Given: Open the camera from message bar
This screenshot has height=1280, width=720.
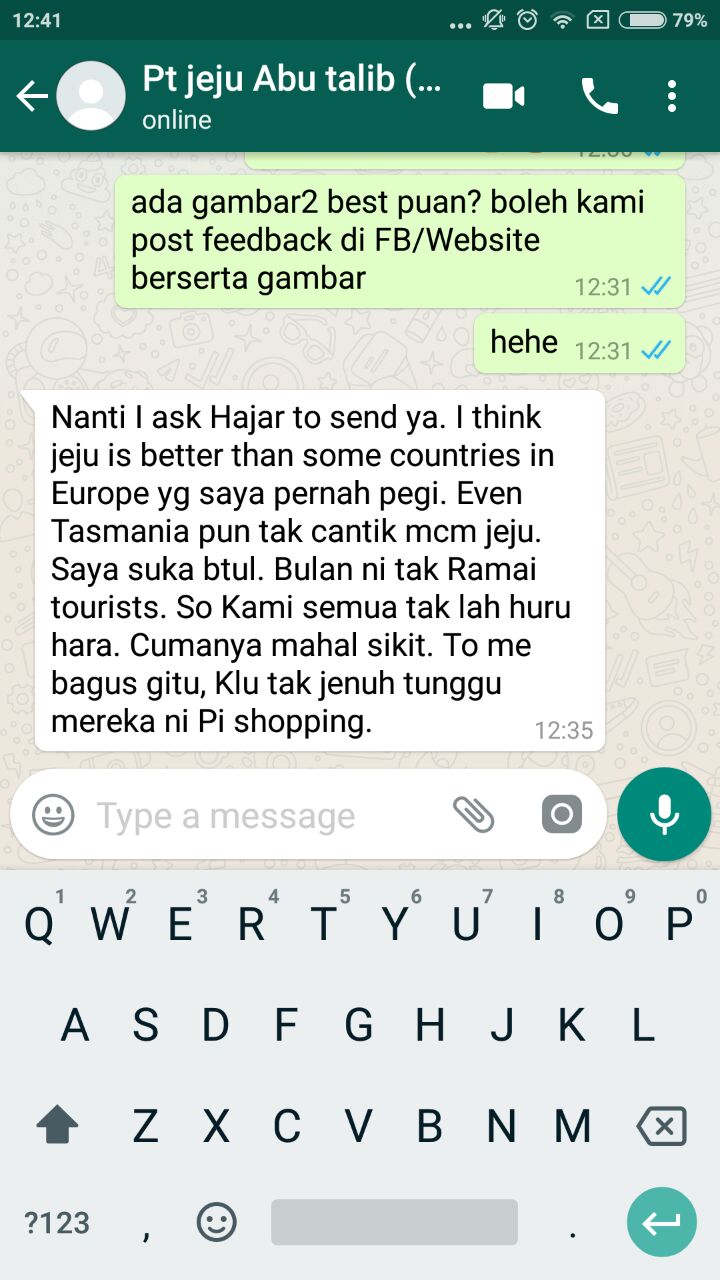Looking at the screenshot, I should pyautogui.click(x=562, y=815).
